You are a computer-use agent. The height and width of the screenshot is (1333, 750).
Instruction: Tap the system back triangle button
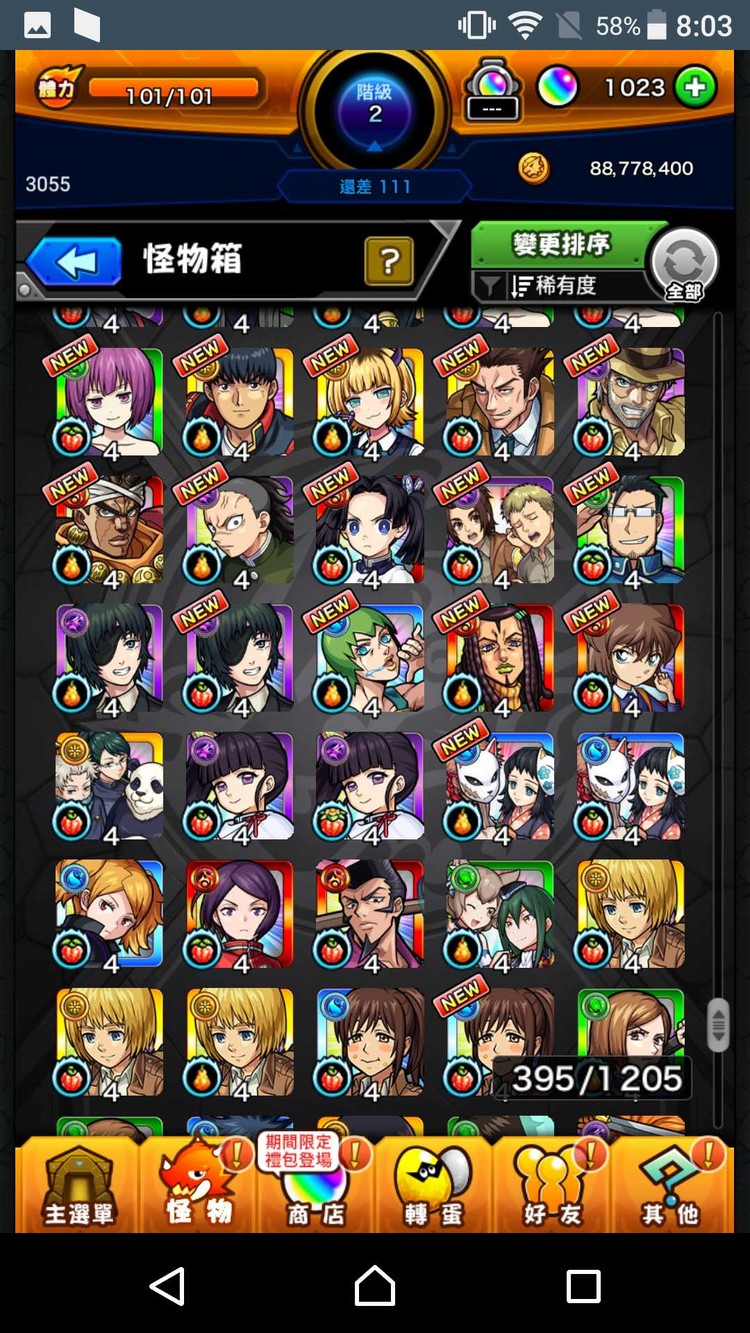pyautogui.click(x=168, y=1285)
